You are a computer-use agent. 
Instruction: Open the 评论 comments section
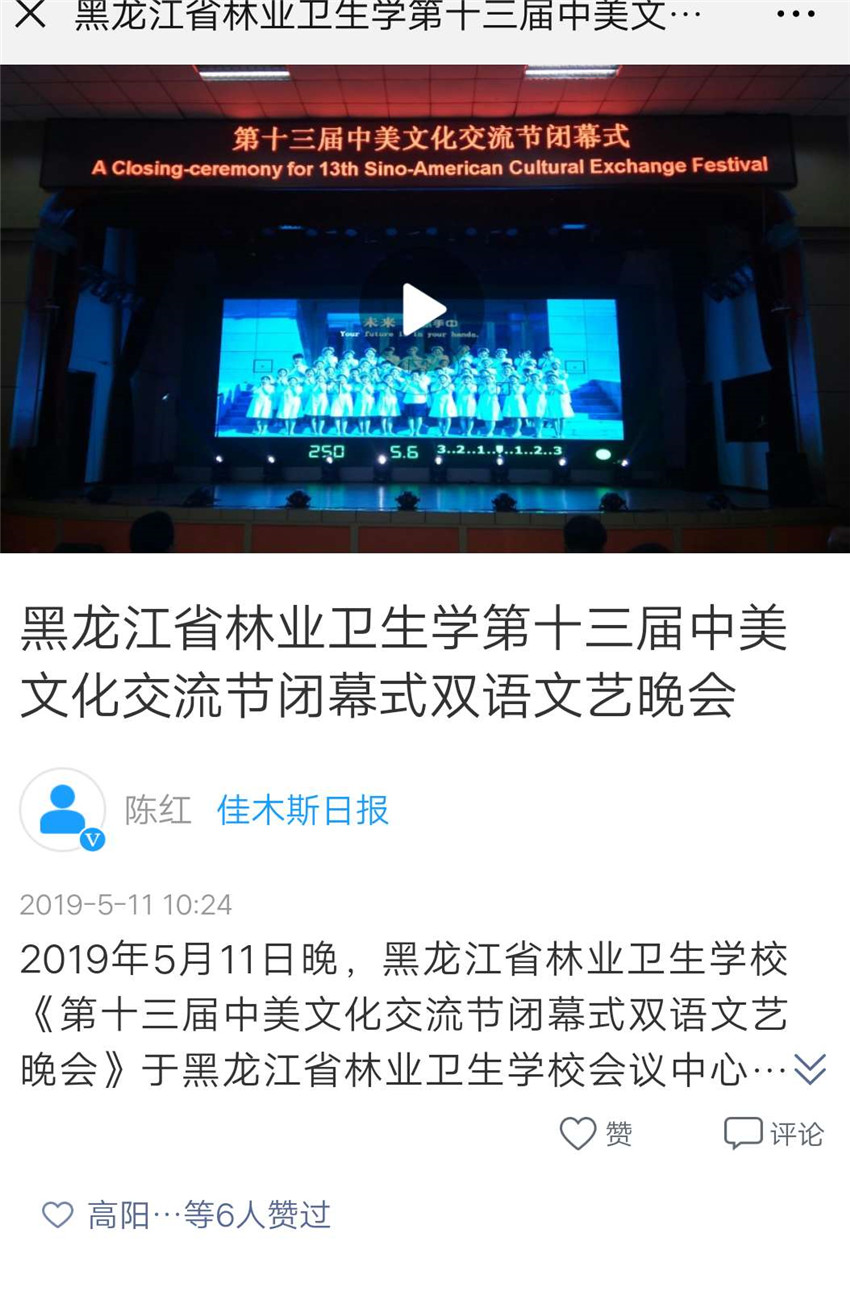tap(773, 1134)
